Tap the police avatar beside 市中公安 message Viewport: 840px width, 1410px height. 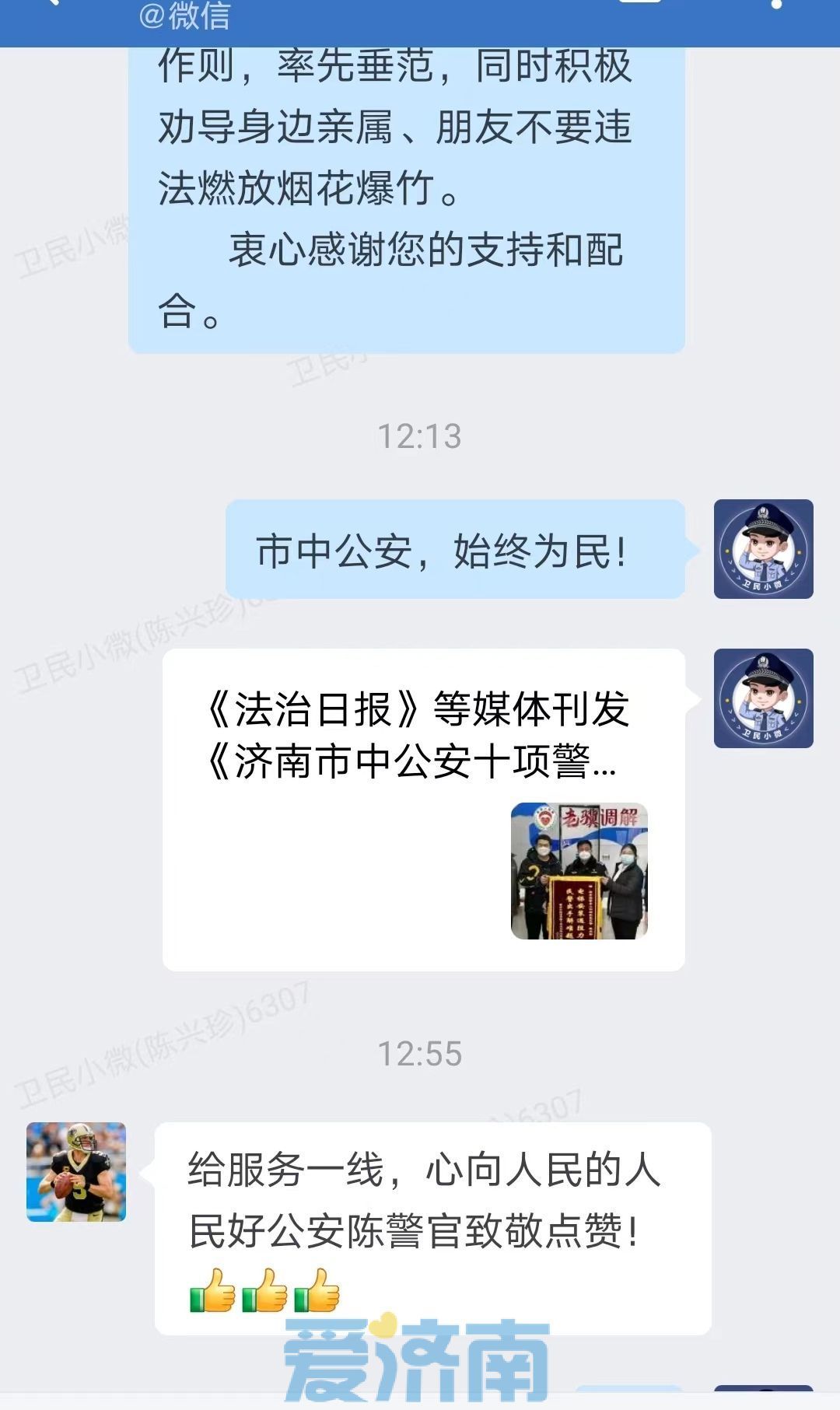pyautogui.click(x=763, y=549)
